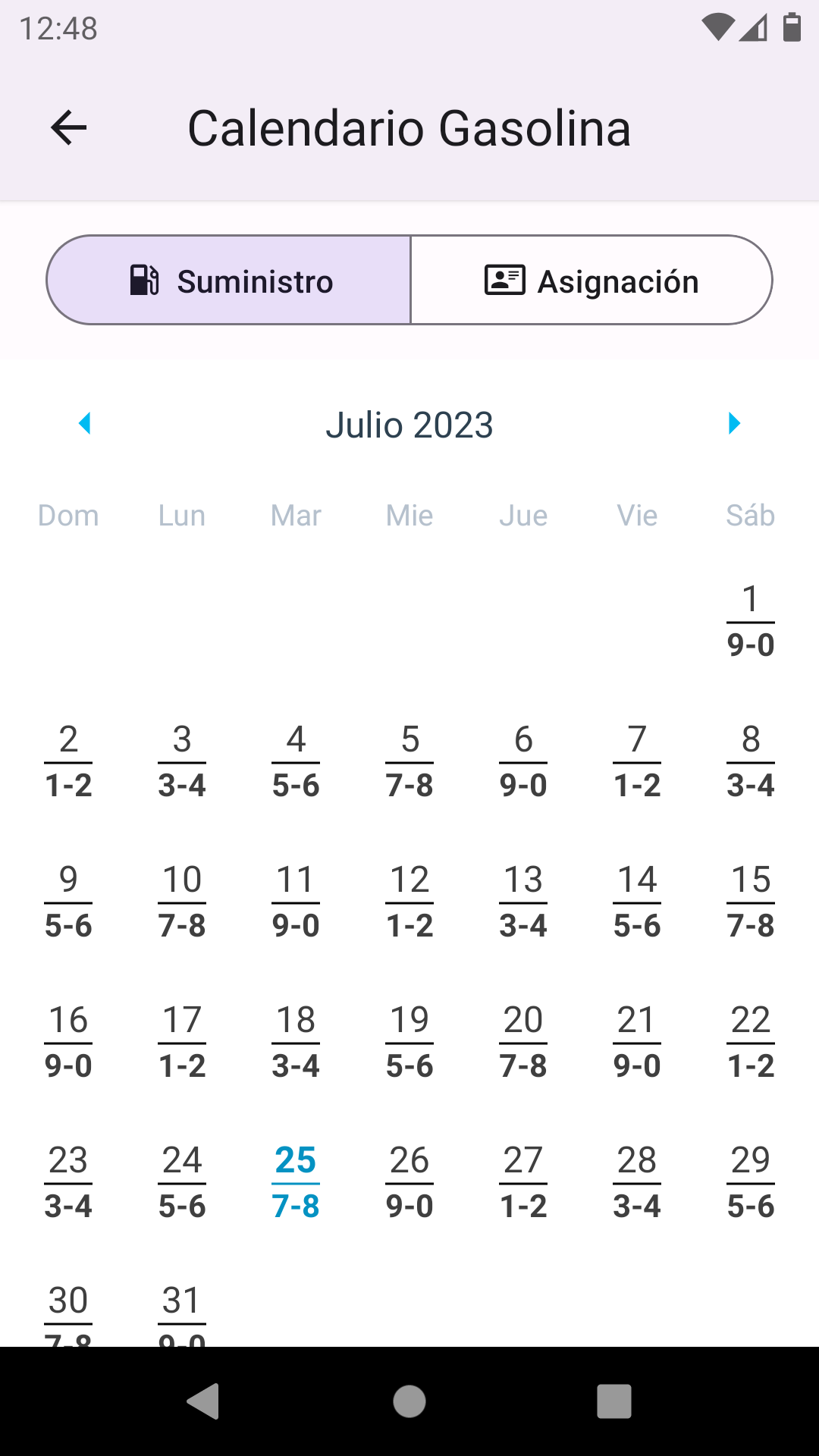819x1456 pixels.
Task: Pick day 2 in the calendar
Action: click(68, 761)
